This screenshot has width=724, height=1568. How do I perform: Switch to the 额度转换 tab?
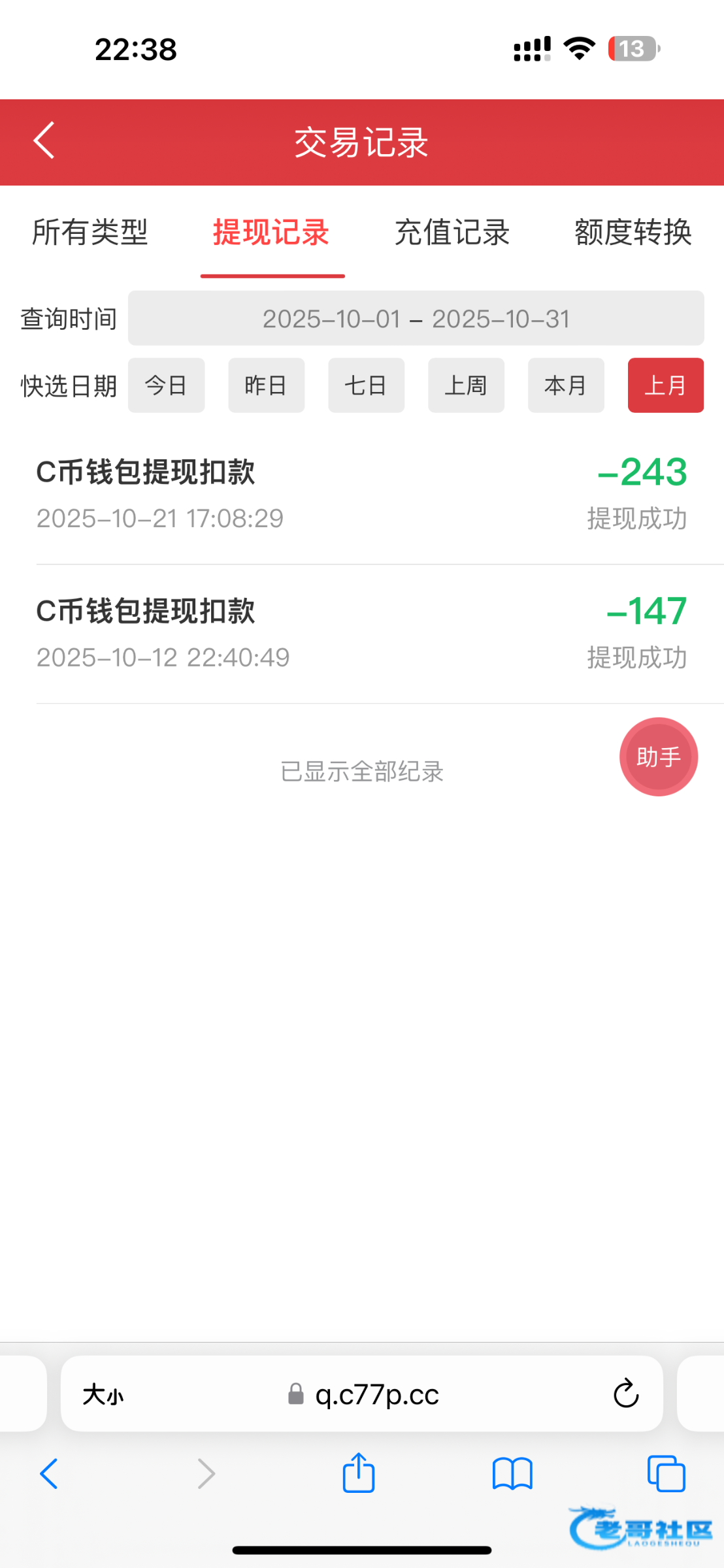[633, 233]
